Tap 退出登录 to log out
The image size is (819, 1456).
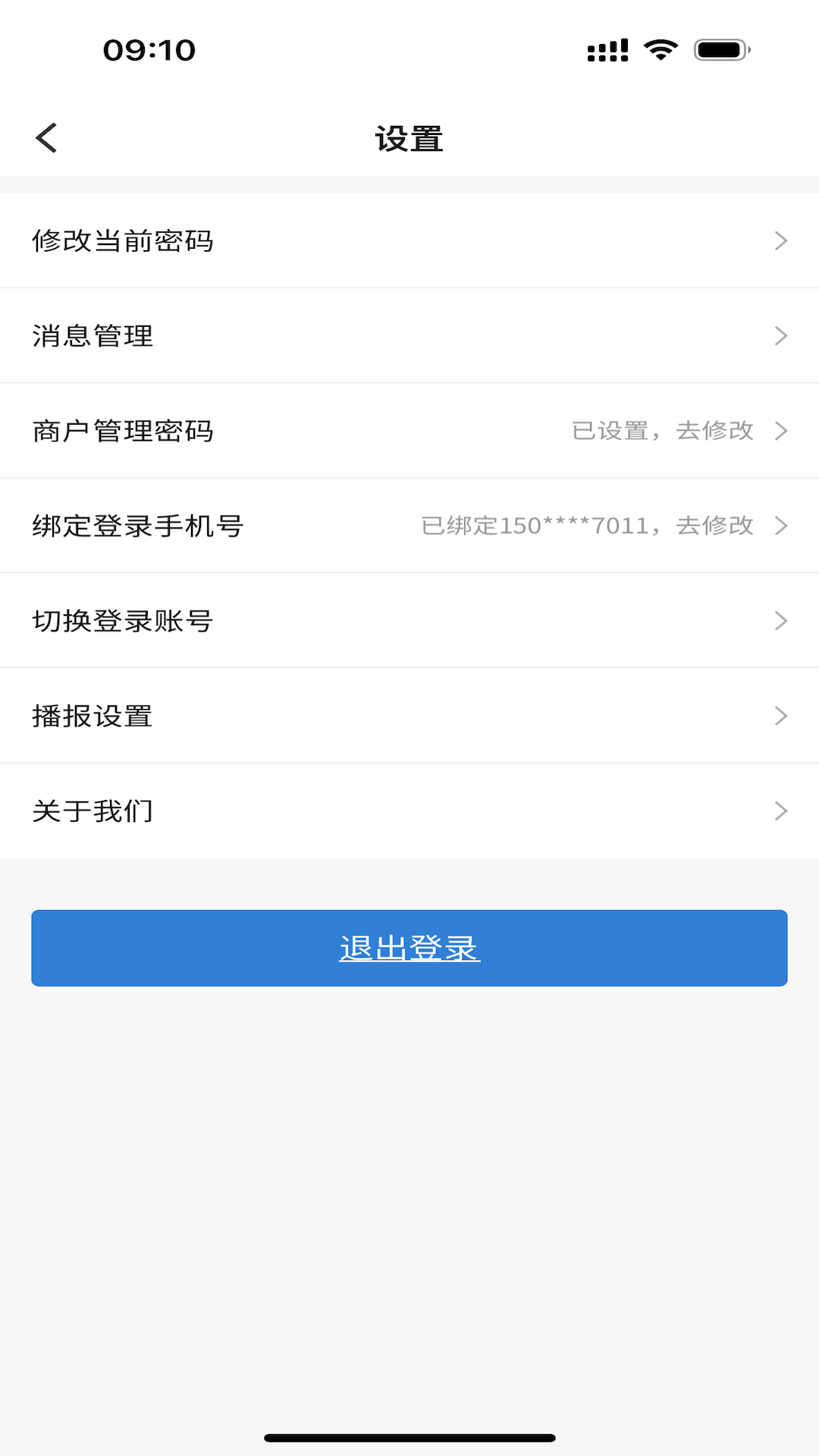coord(409,947)
